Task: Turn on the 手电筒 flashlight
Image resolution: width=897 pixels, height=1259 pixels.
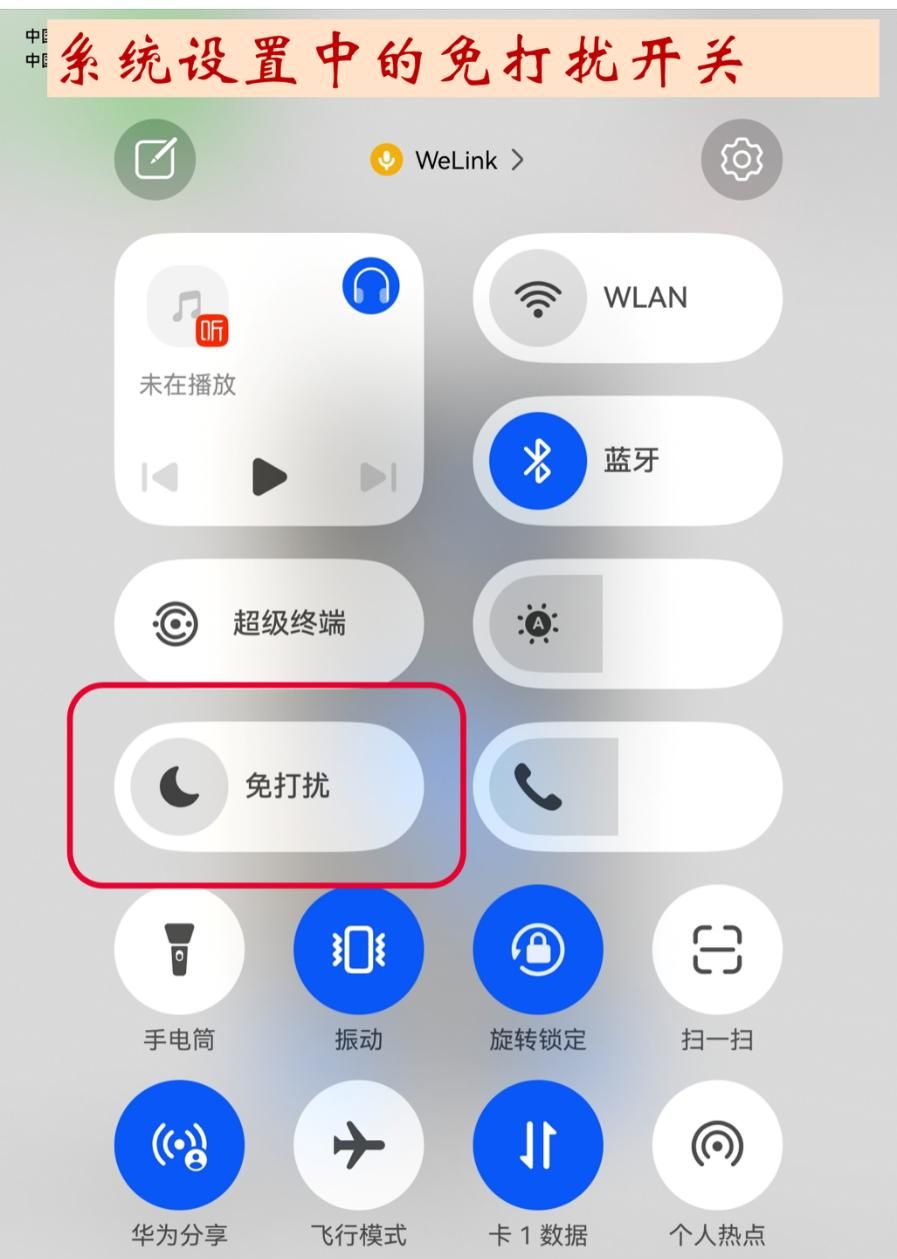Action: click(179, 949)
